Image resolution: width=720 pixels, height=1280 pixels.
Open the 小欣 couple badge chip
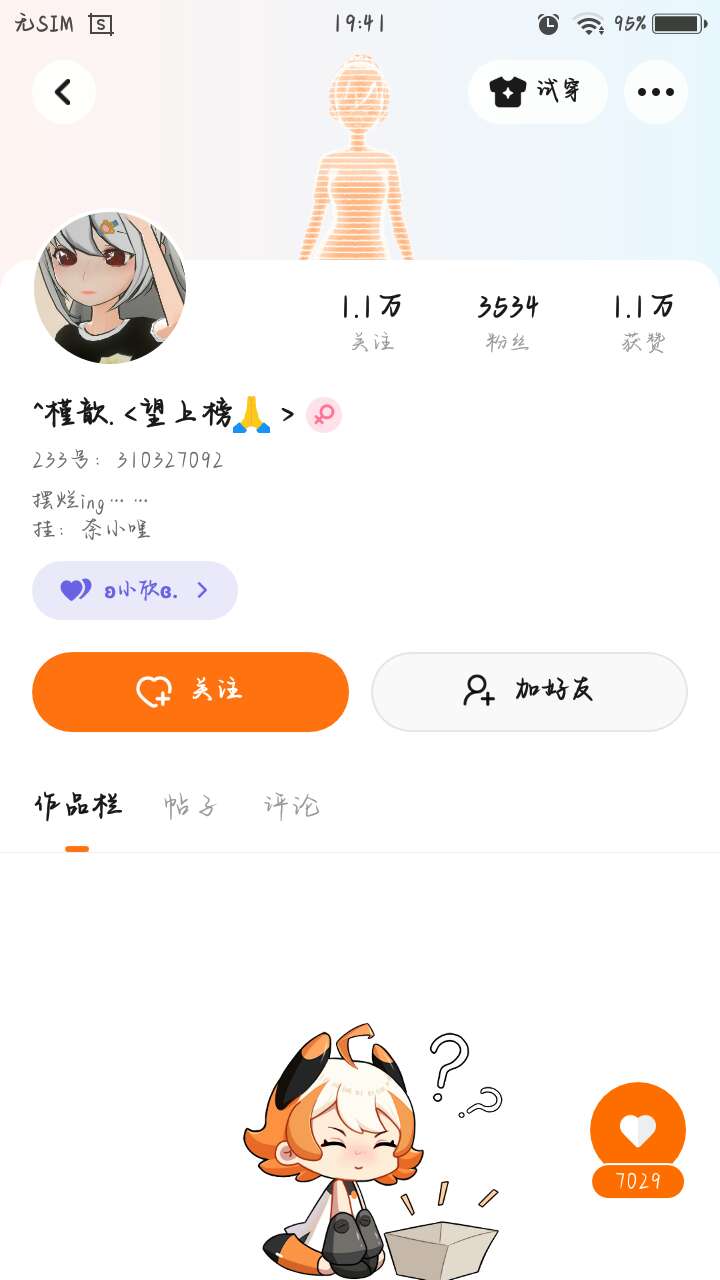point(135,590)
